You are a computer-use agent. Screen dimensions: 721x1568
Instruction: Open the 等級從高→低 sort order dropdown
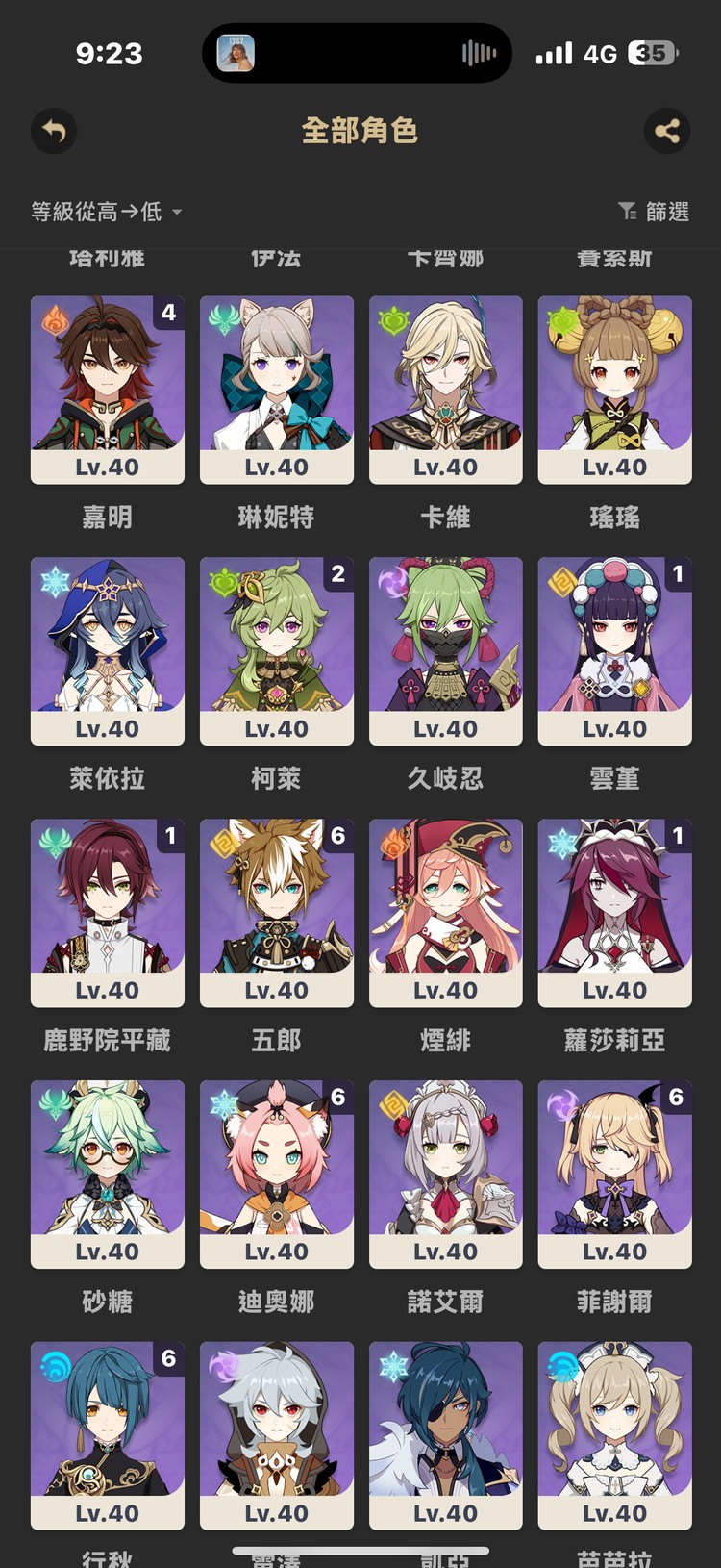click(96, 211)
